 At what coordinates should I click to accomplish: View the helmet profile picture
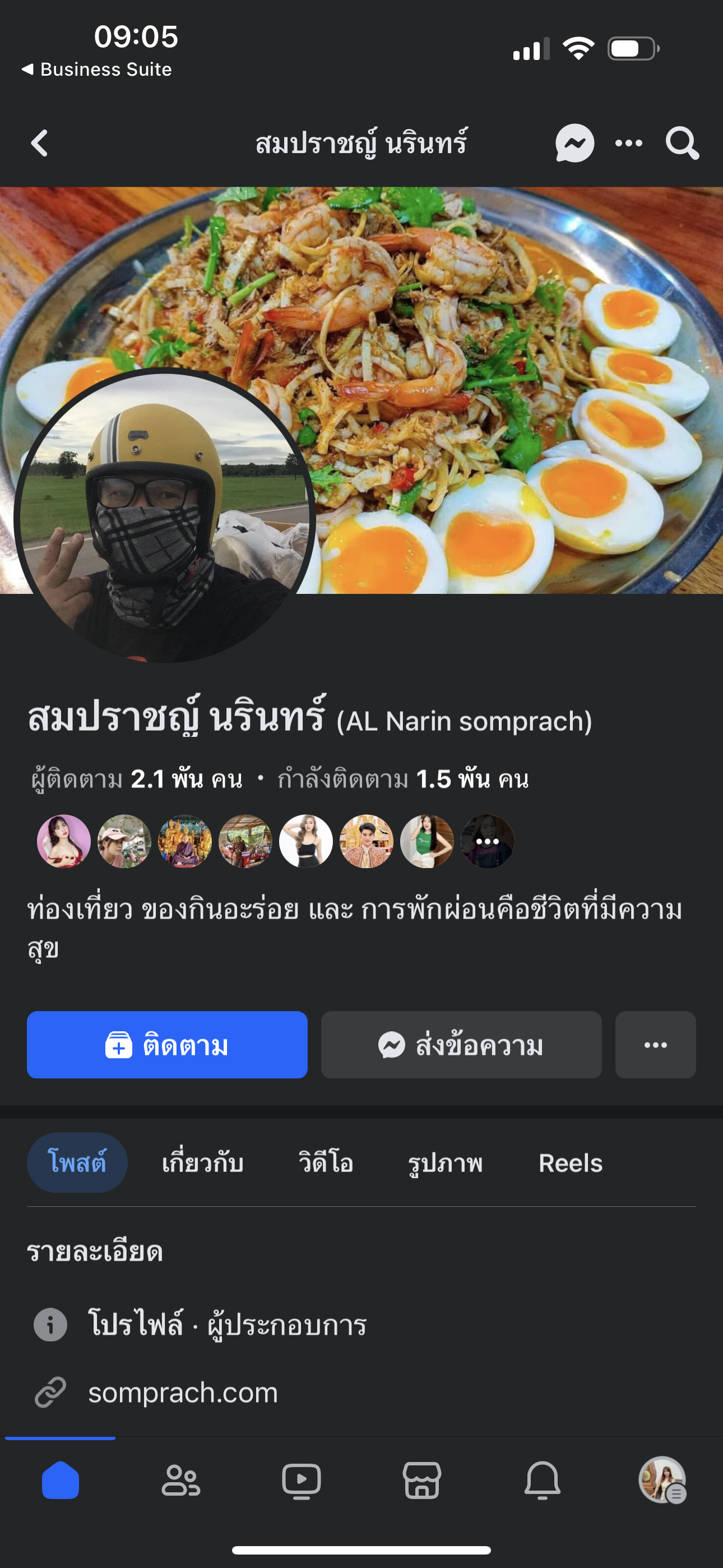click(164, 518)
